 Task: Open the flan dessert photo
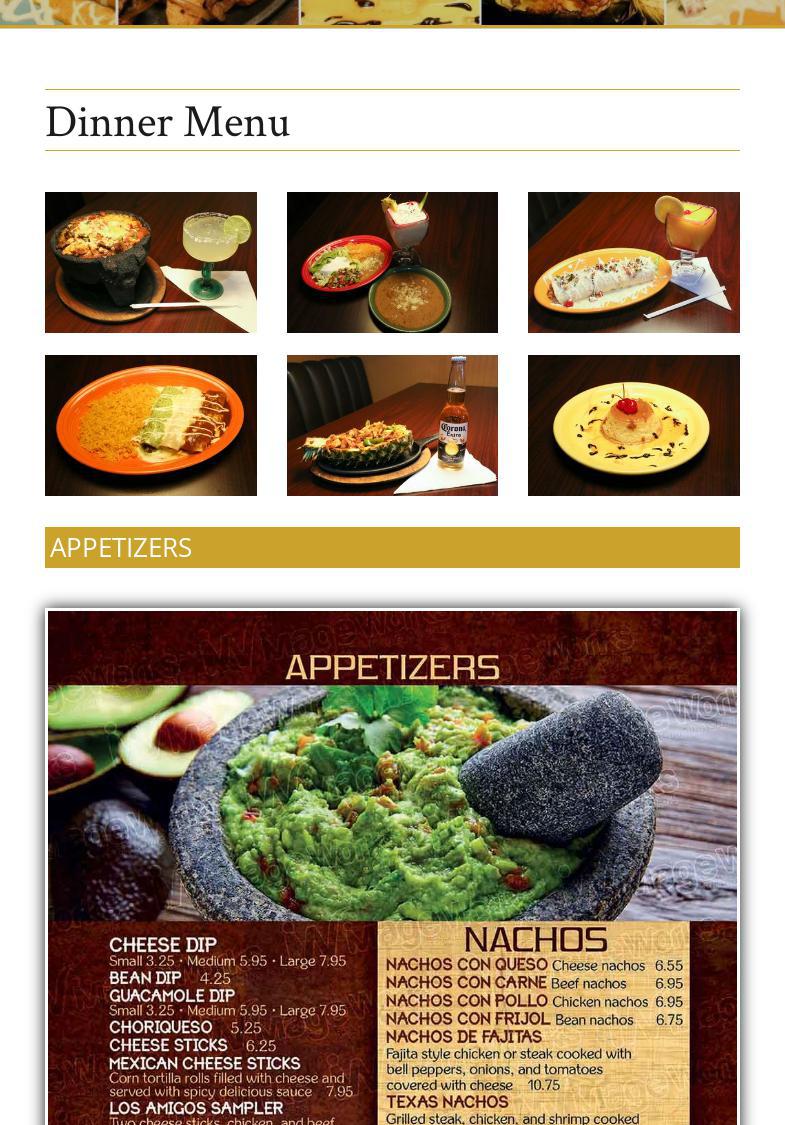[633, 425]
